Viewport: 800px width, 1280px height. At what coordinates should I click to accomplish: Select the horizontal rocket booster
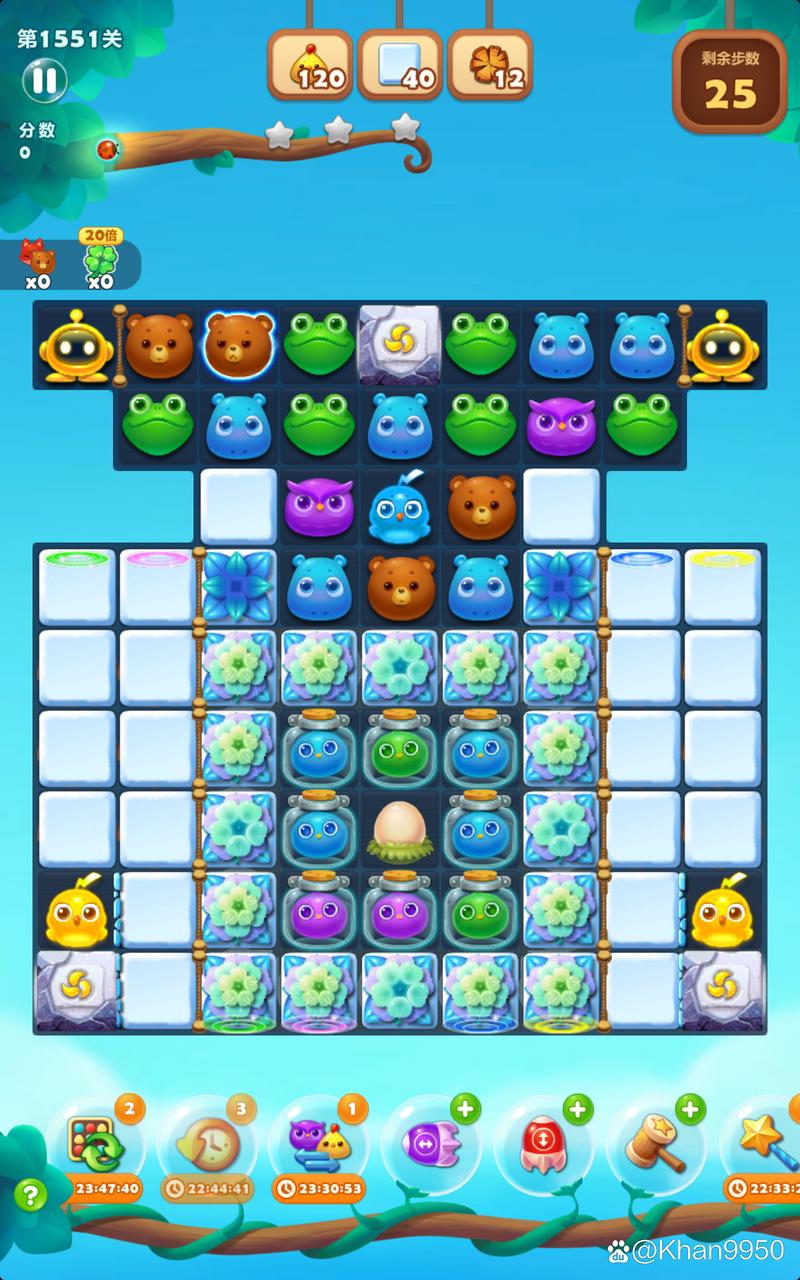point(431,1145)
